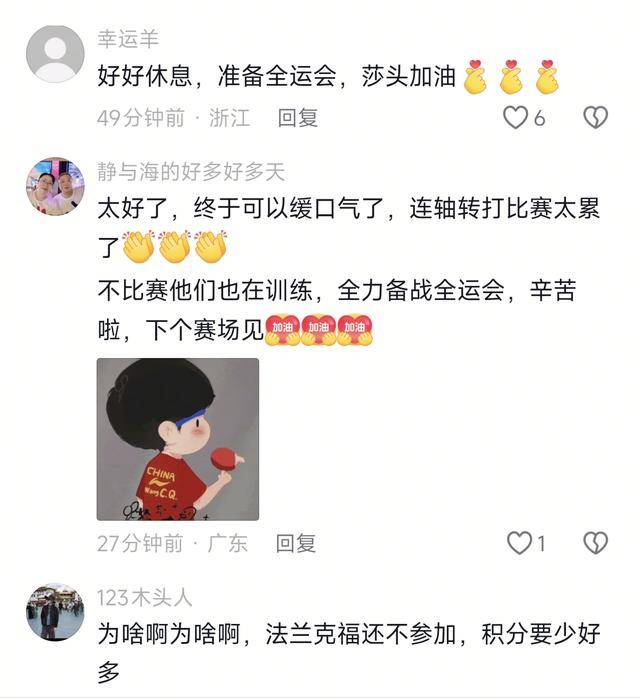Open username 幸运羊's profile

tap(128, 39)
